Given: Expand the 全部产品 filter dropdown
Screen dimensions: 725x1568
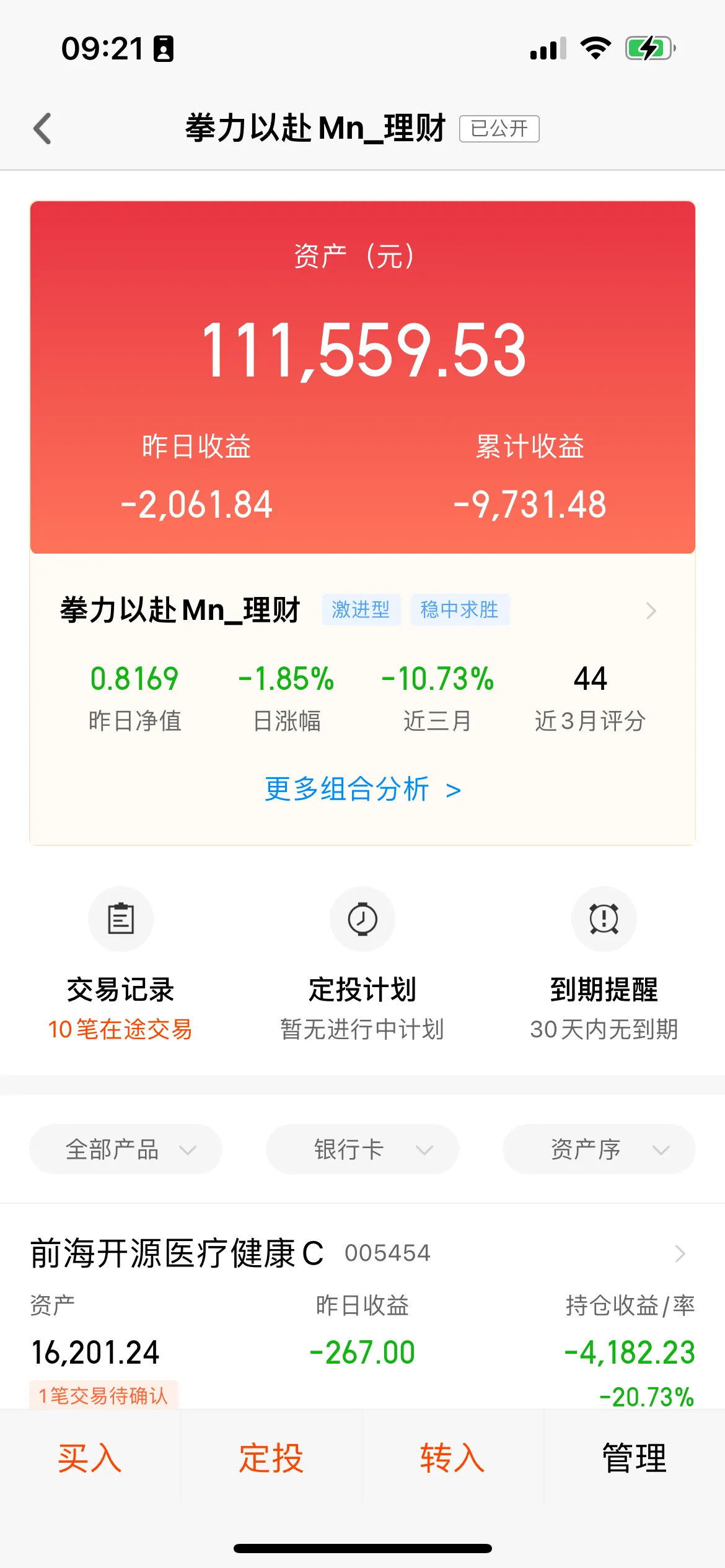Looking at the screenshot, I should point(126,1149).
